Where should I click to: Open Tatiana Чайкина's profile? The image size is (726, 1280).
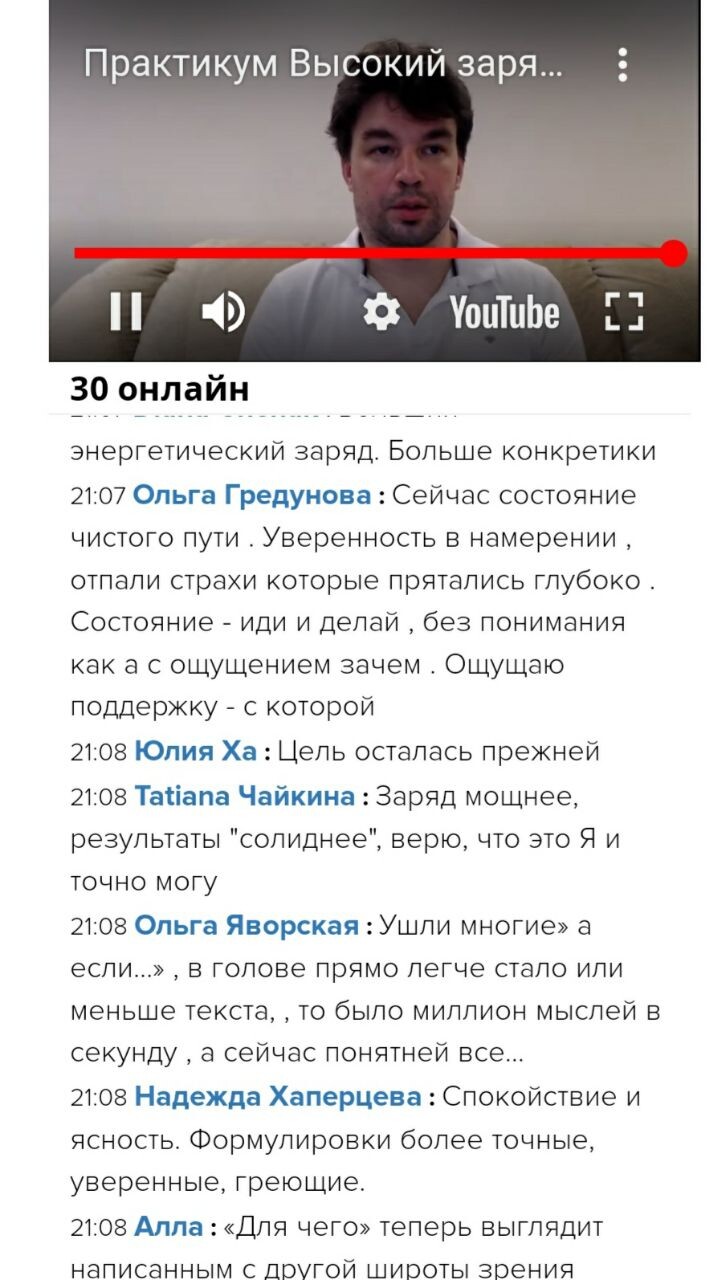click(x=244, y=796)
